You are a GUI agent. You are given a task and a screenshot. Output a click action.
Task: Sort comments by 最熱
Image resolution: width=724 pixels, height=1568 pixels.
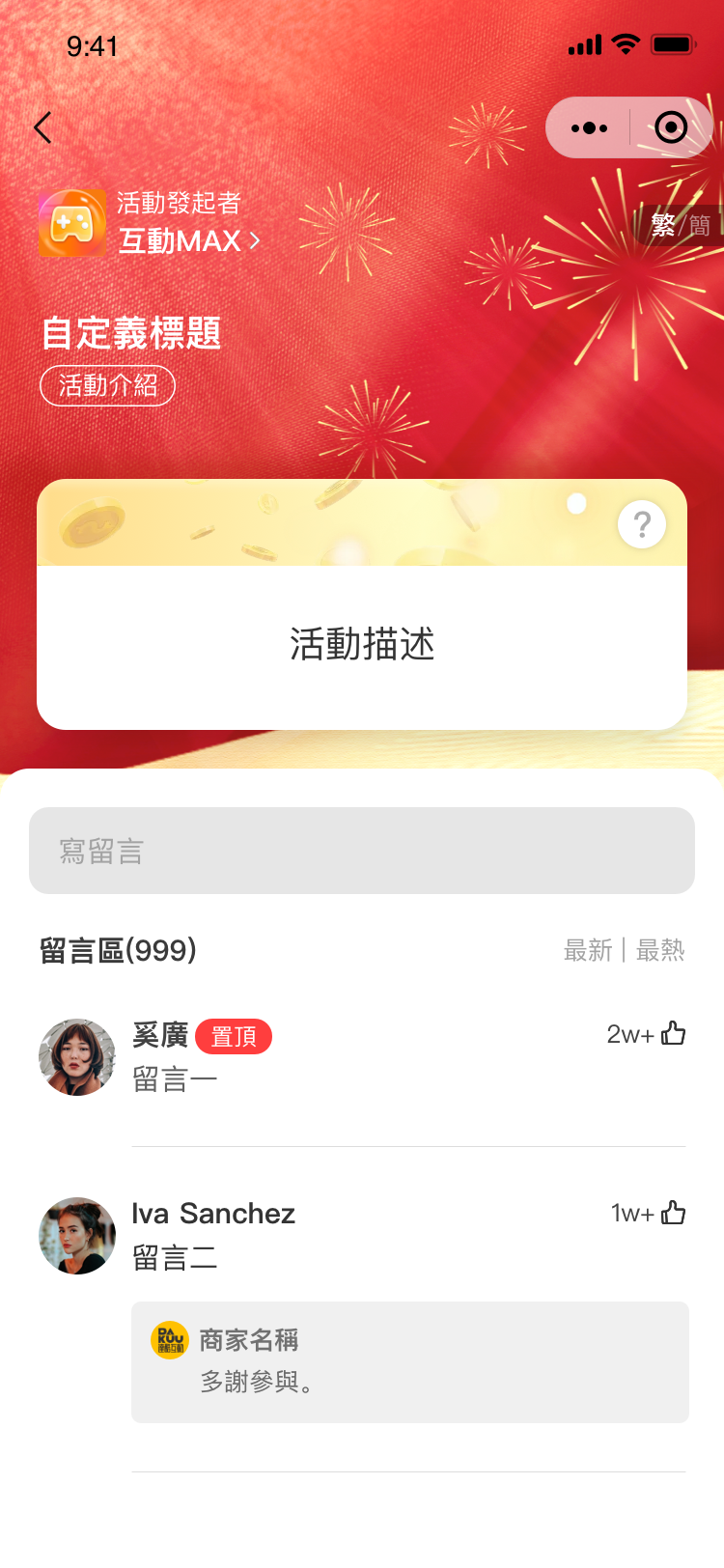[x=660, y=951]
